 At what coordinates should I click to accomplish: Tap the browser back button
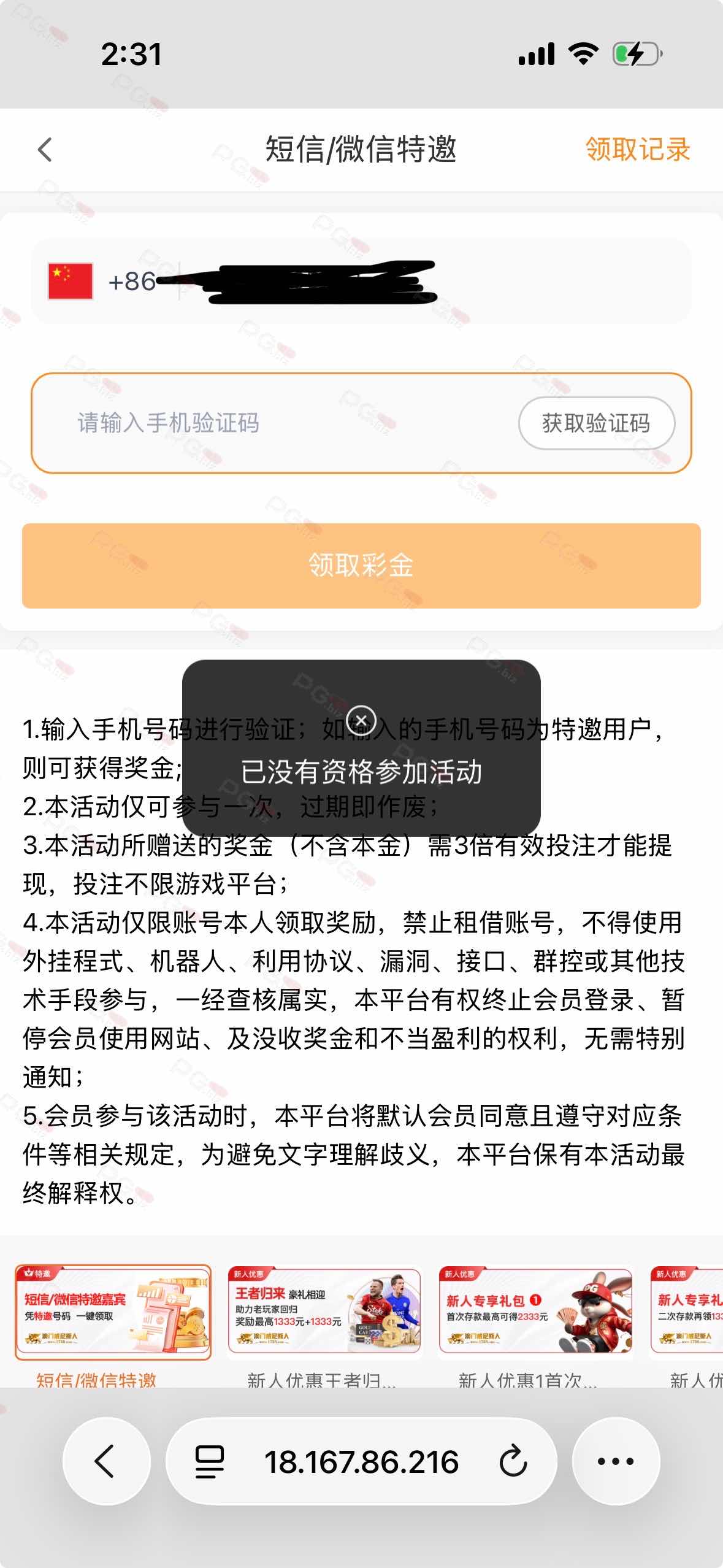coord(105,1461)
